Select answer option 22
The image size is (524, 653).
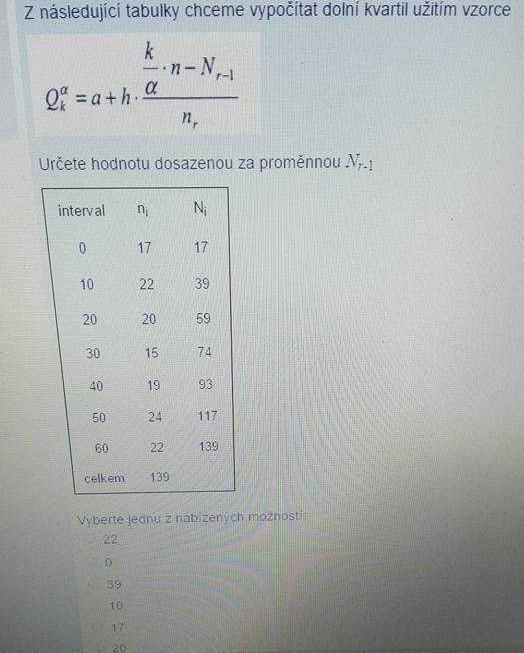click(x=110, y=540)
